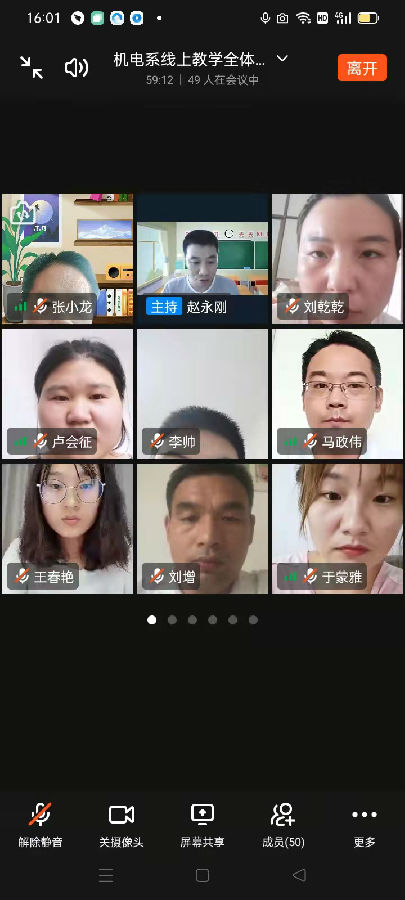
Task: Select 王春艳's video tile
Action: 68,529
